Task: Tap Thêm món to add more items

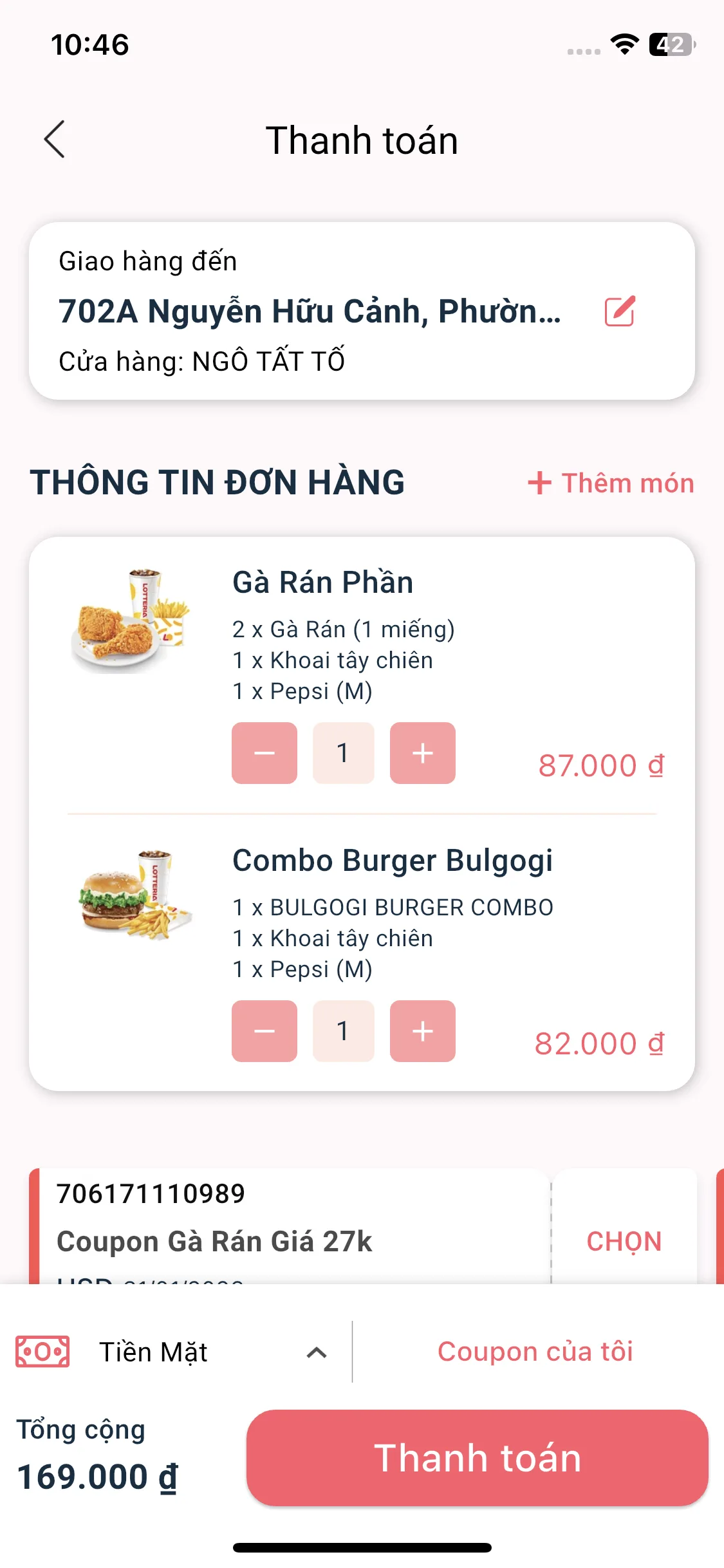Action: click(611, 483)
